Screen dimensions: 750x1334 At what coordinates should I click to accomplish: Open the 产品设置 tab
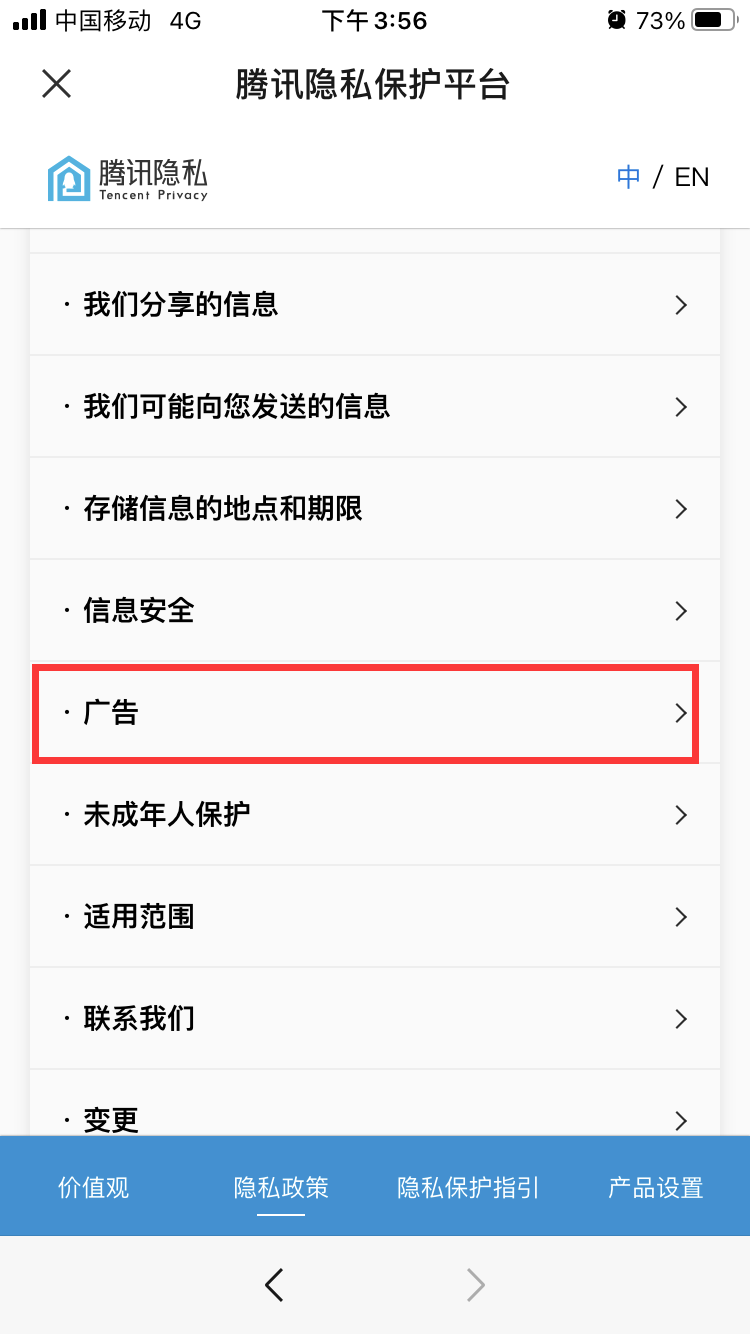(656, 1187)
